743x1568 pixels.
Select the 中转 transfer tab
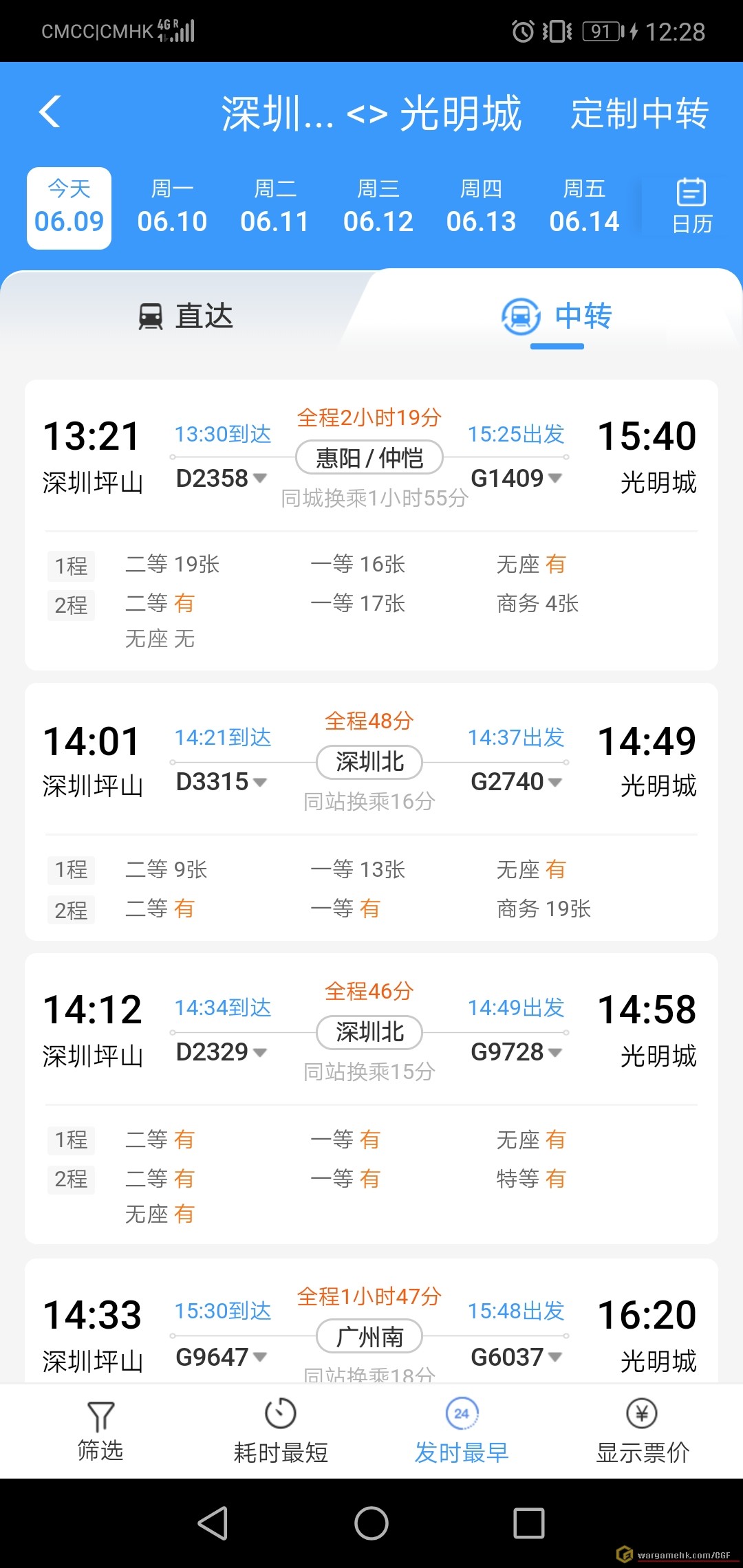[x=557, y=316]
